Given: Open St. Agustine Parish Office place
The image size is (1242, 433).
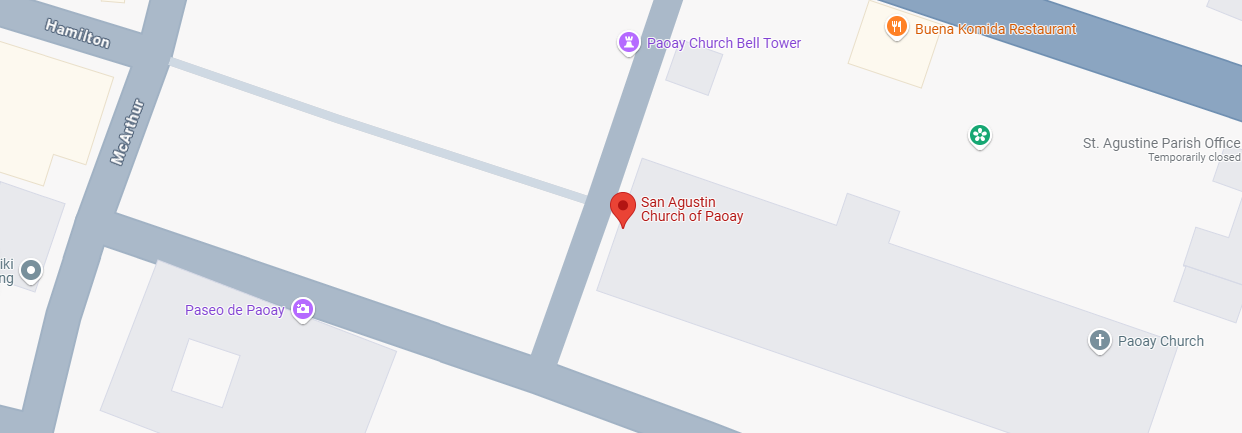Looking at the screenshot, I should tap(1161, 143).
